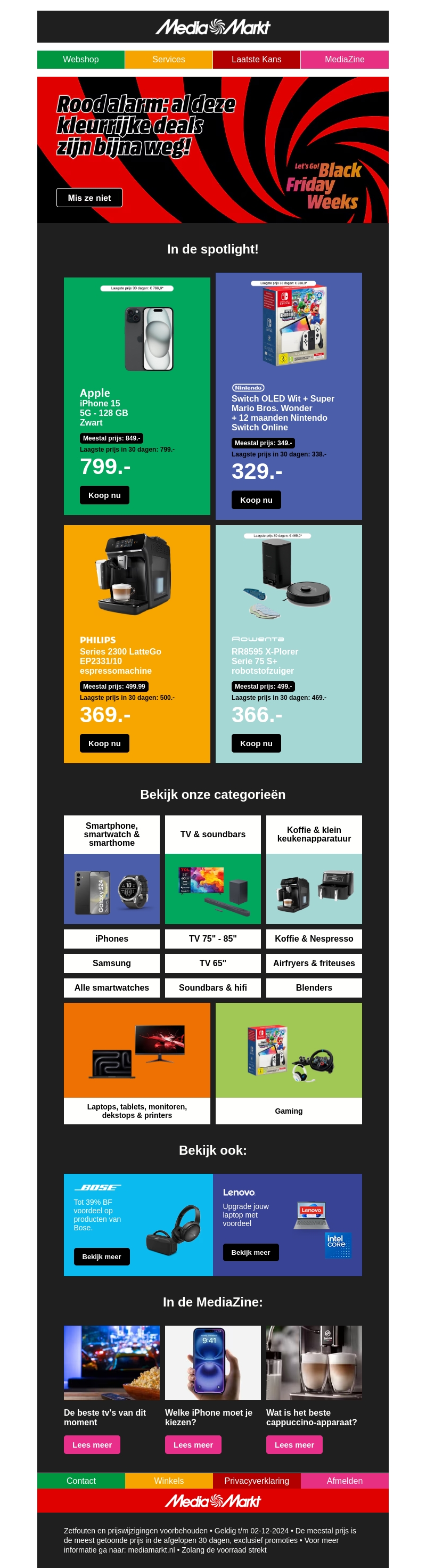This screenshot has width=426, height=1568.
Task: Tap Koop nu for Rowenta robotstofzuiger
Action: click(x=256, y=743)
